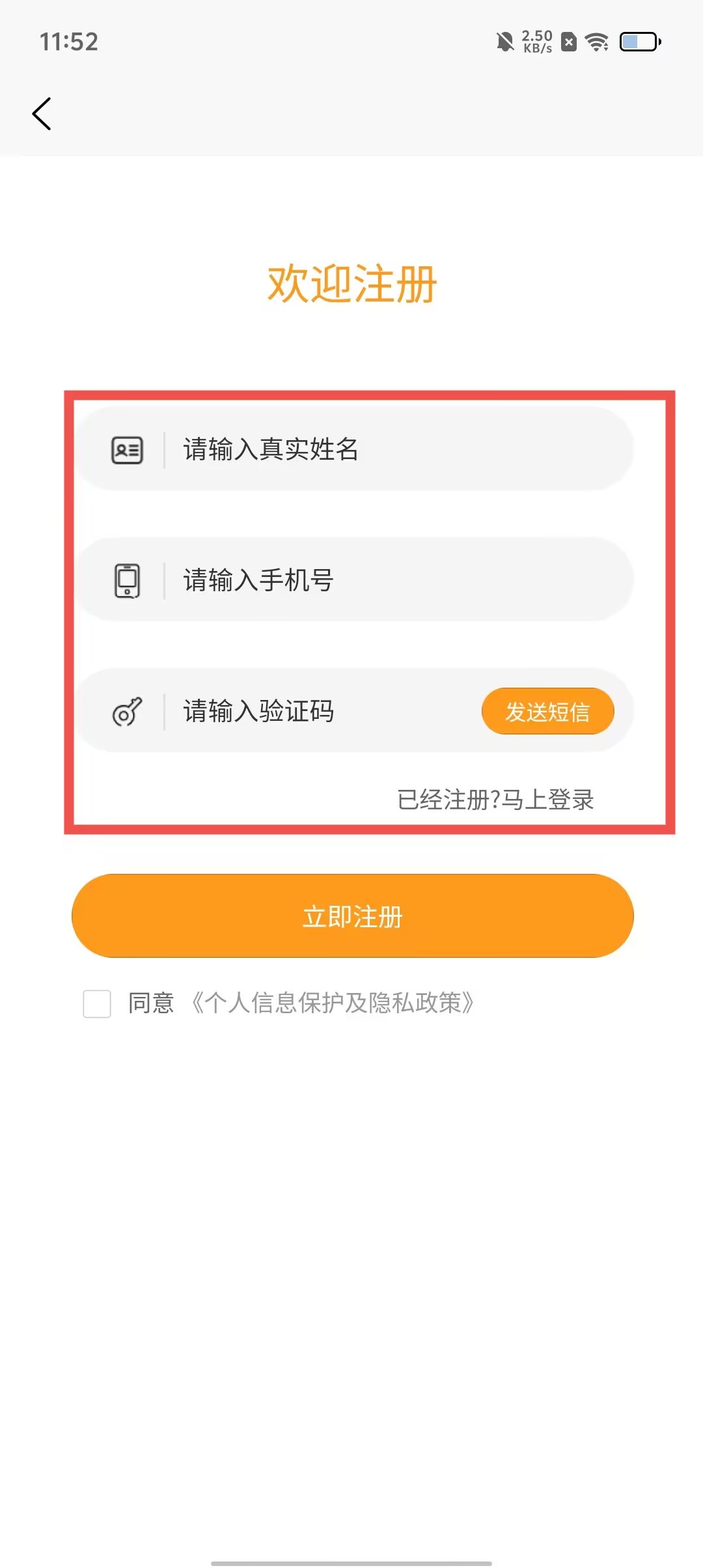Tap the Wi-Fi icon in status bar

coord(596,42)
